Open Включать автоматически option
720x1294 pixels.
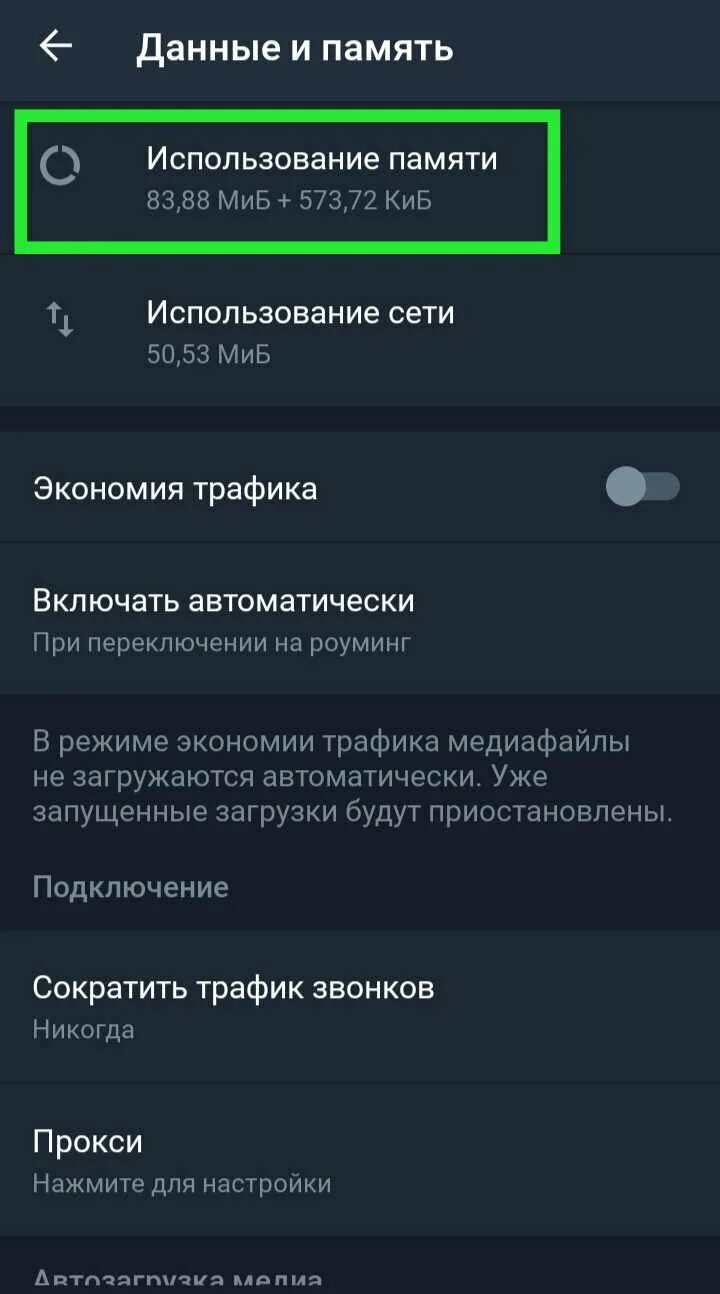360,619
